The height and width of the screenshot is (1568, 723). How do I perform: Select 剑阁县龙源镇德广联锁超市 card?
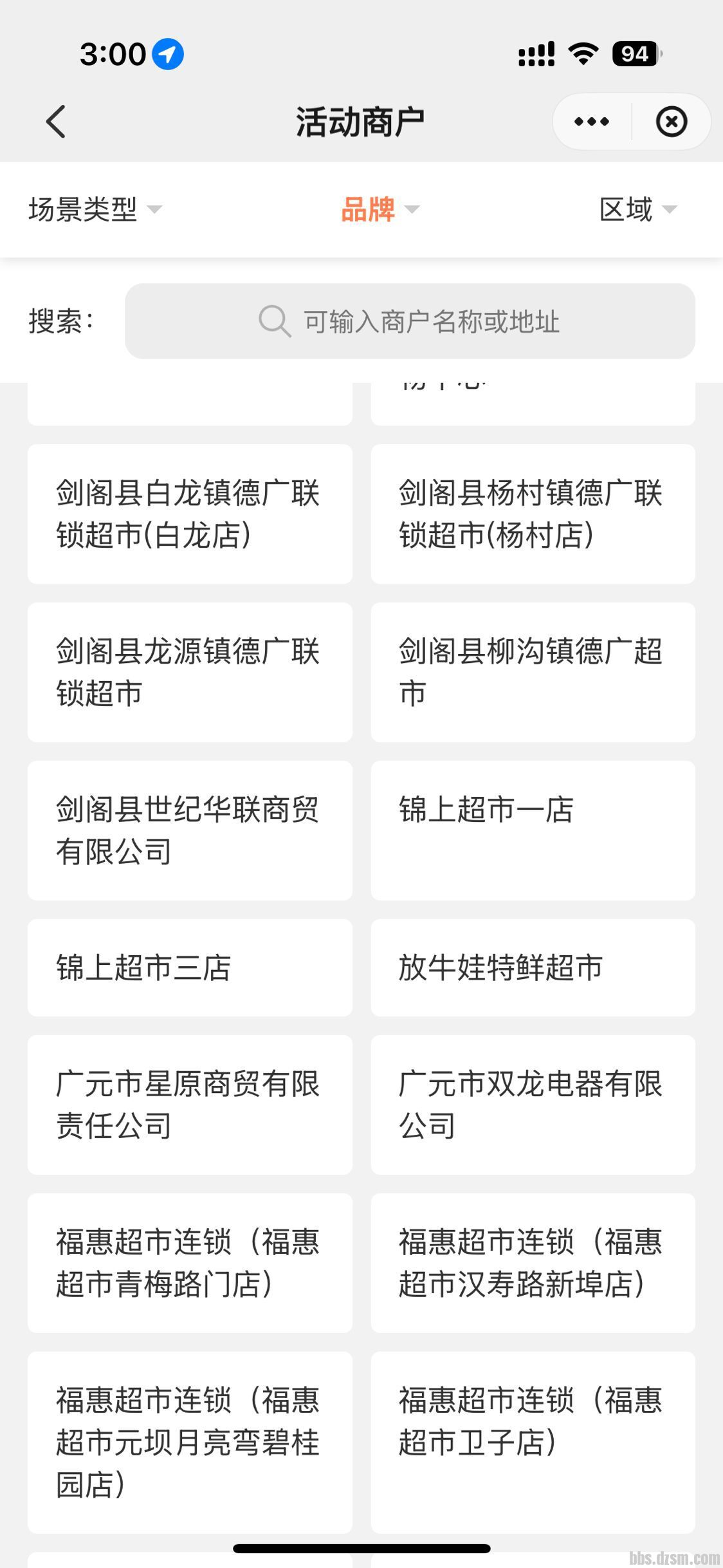[190, 673]
